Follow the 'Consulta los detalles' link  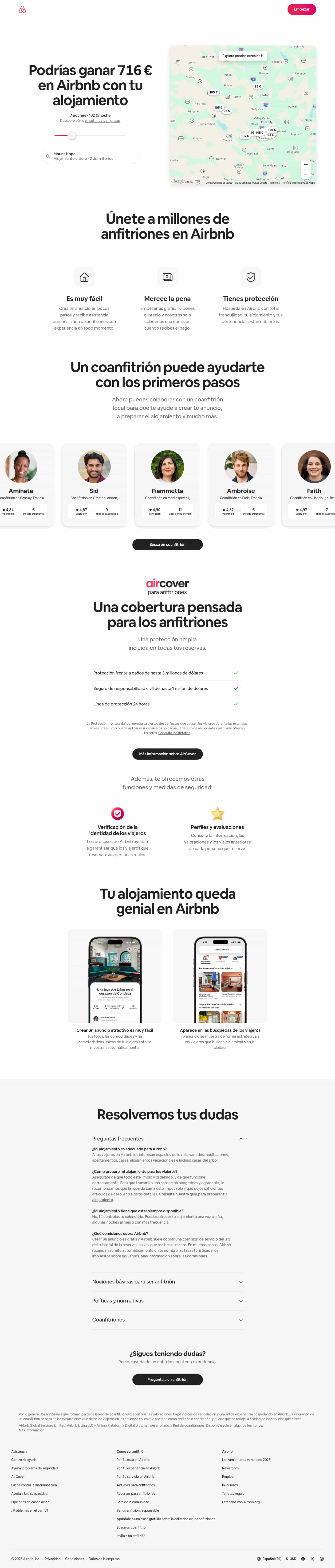click(174, 733)
